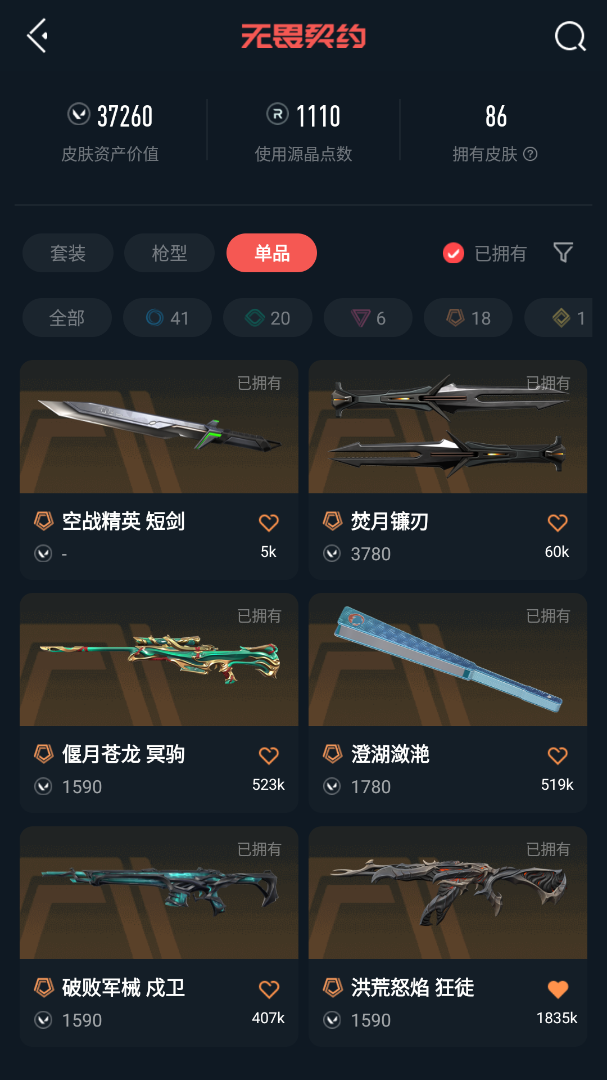Switch to the 套装 tab

[x=68, y=253]
